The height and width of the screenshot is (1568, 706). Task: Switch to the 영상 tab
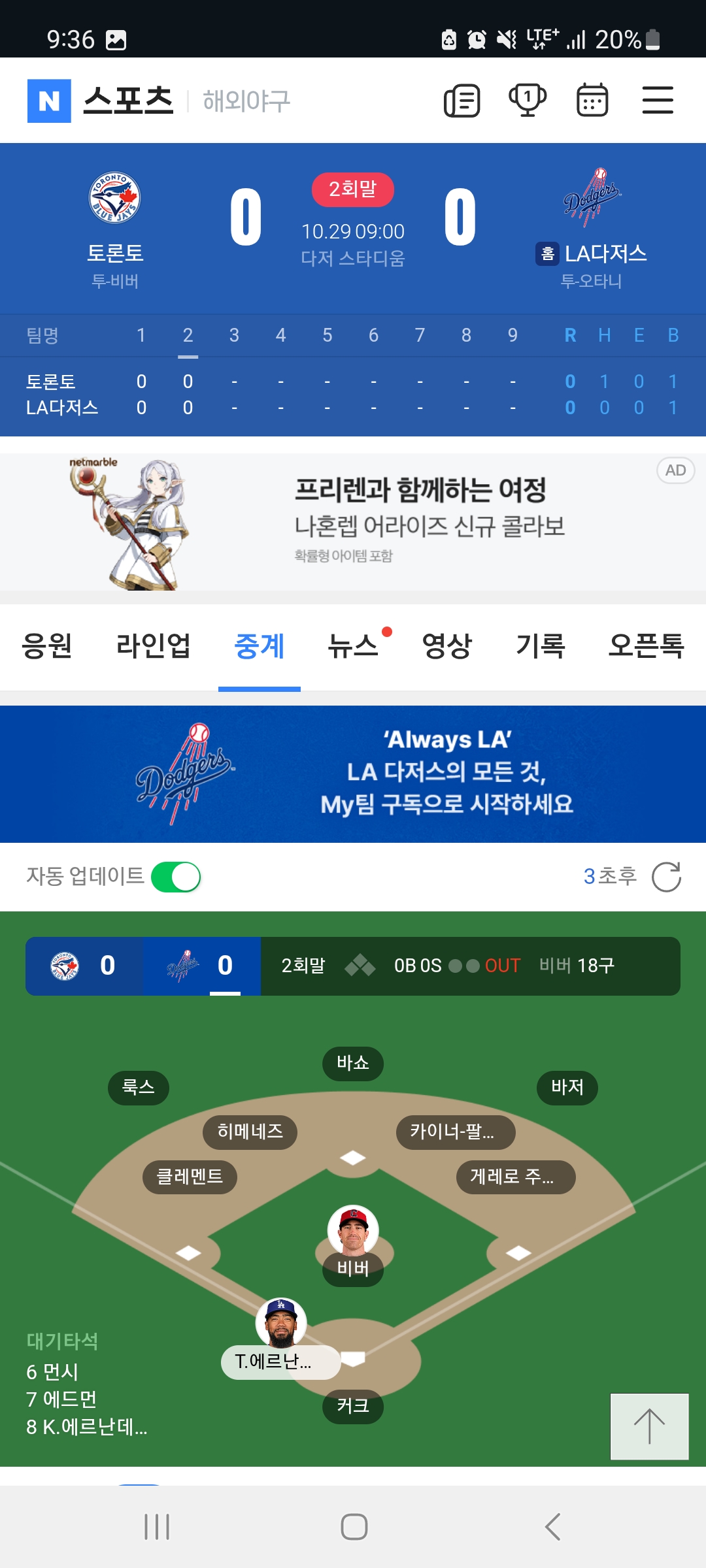(x=447, y=646)
